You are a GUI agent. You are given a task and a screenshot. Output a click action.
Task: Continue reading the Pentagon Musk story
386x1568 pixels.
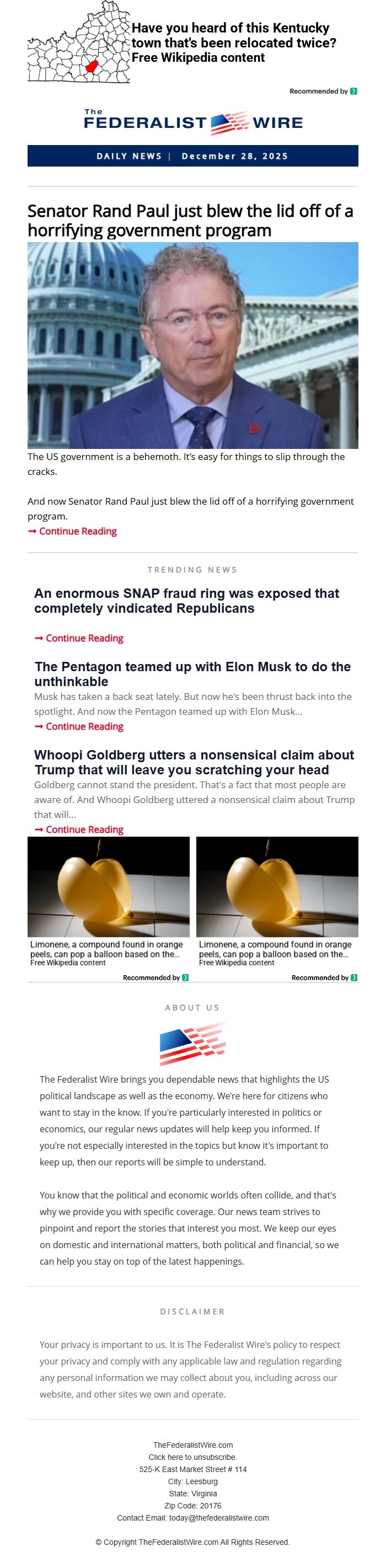click(79, 726)
